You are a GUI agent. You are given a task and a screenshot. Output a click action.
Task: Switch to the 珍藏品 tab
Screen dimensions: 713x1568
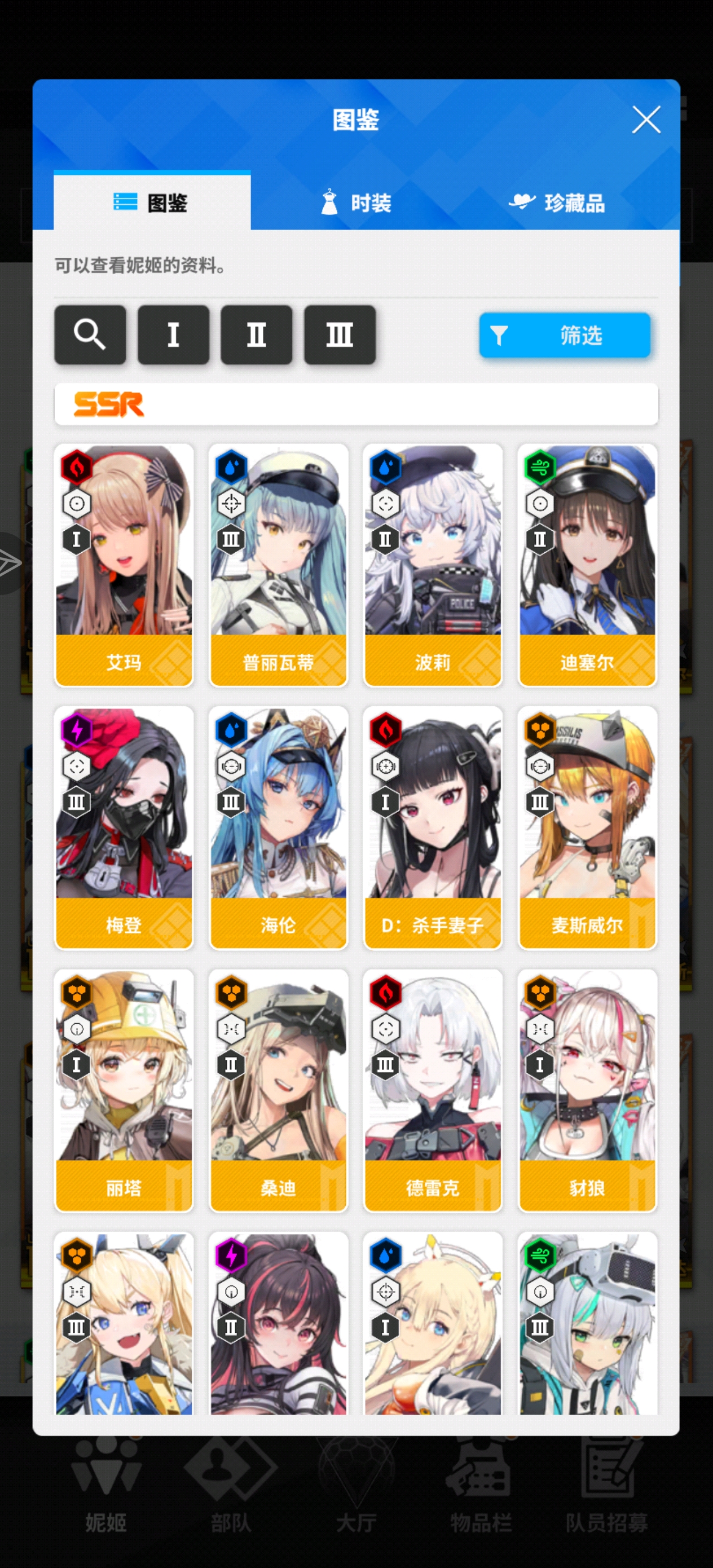pyautogui.click(x=557, y=202)
